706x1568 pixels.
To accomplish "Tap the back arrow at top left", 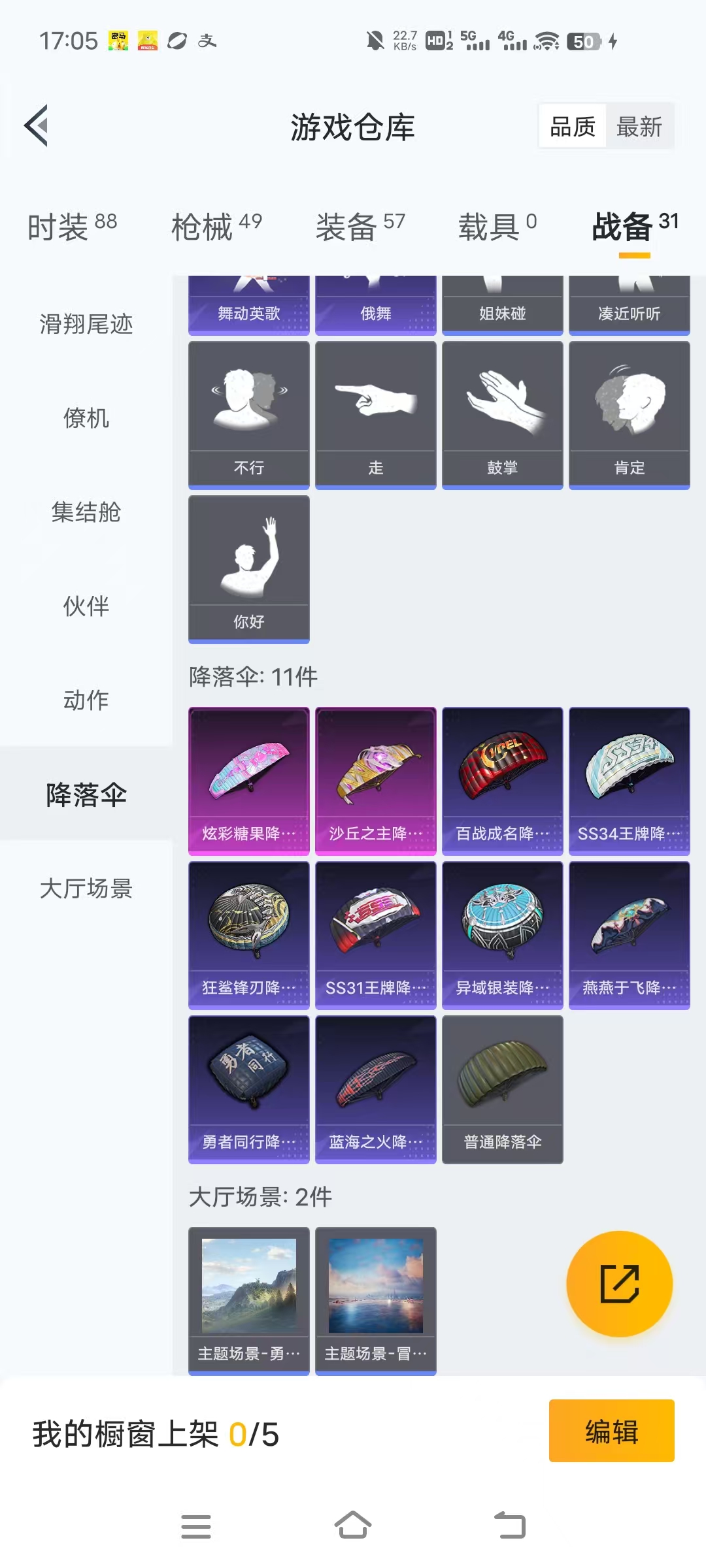I will [x=37, y=126].
